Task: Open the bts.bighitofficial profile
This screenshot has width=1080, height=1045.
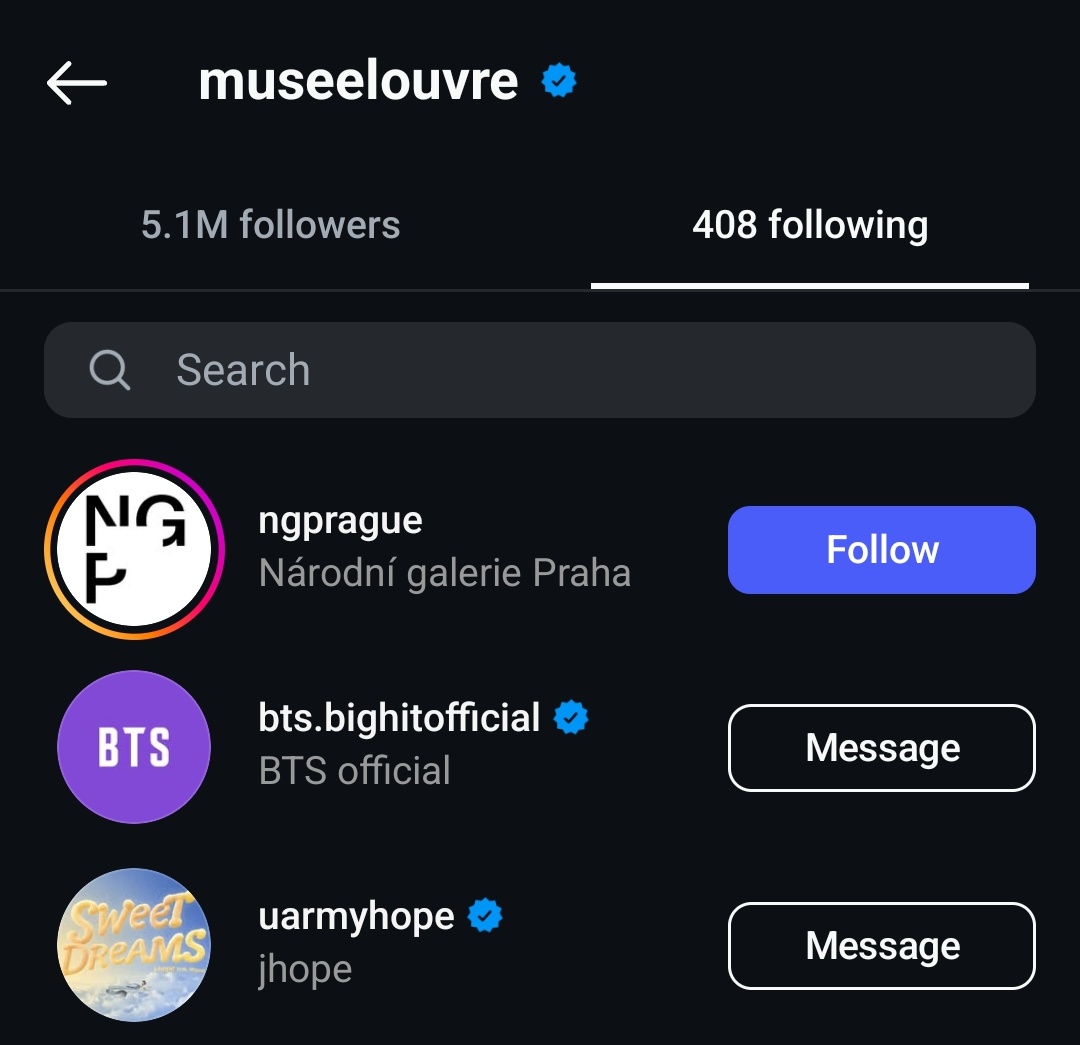Action: click(398, 718)
